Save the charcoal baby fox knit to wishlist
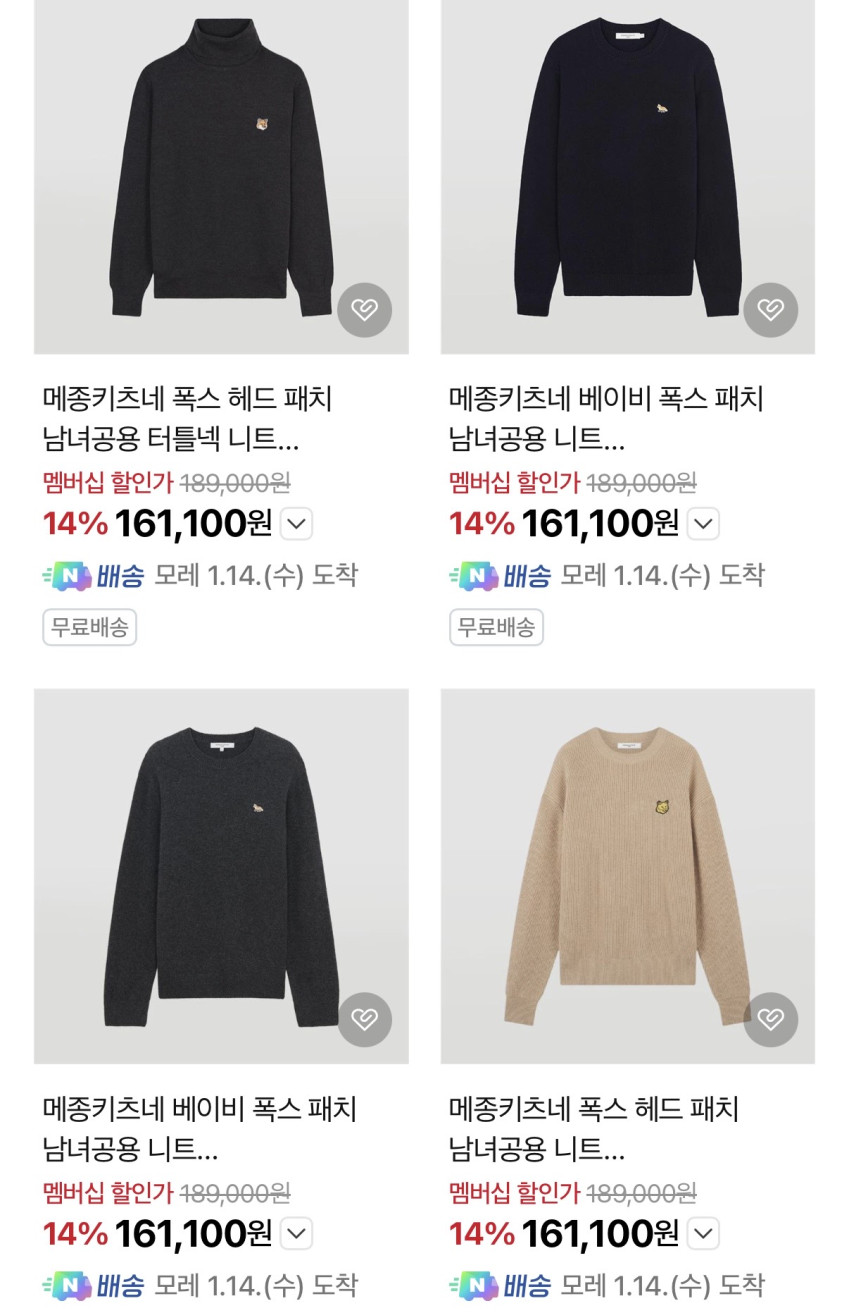 [x=364, y=1019]
